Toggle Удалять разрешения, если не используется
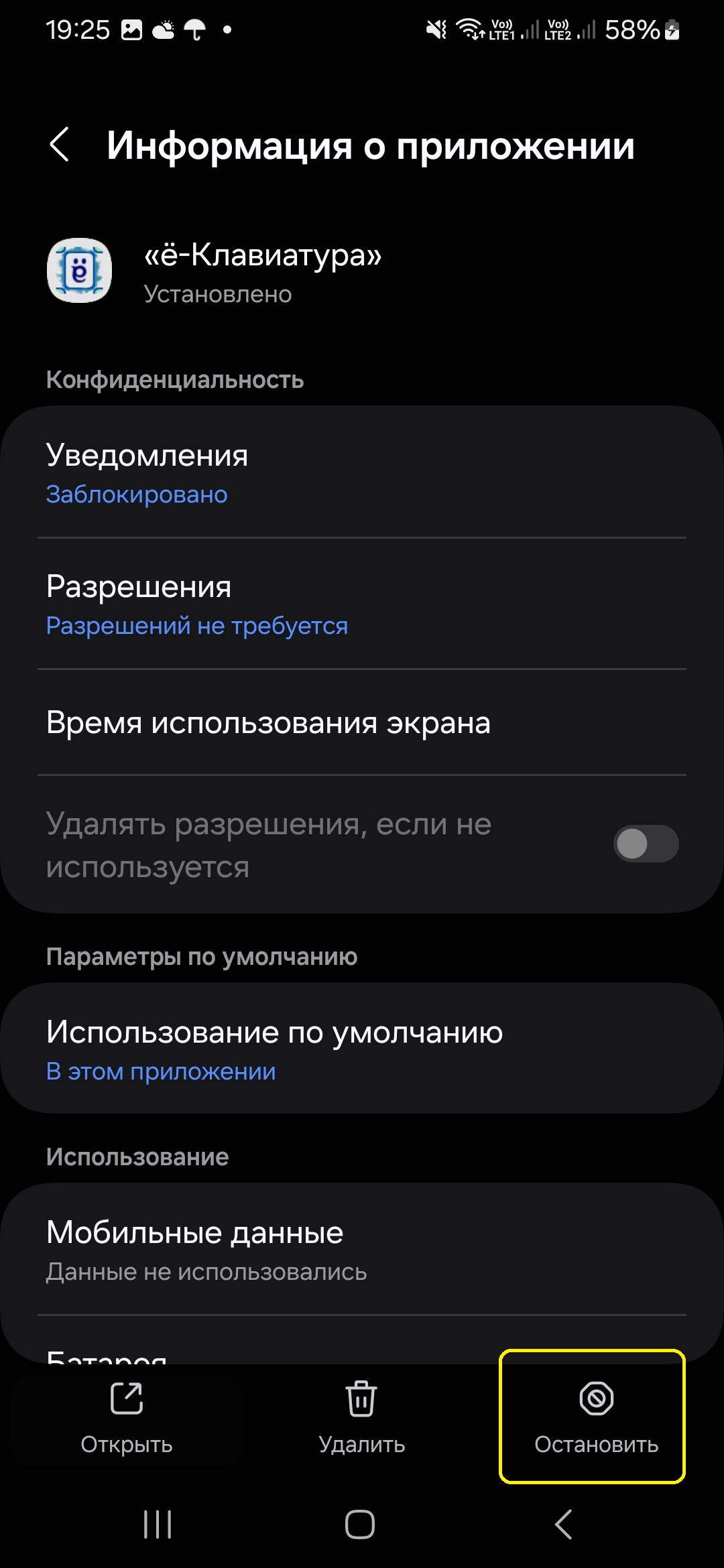Image resolution: width=724 pixels, height=1568 pixels. pyautogui.click(x=646, y=844)
